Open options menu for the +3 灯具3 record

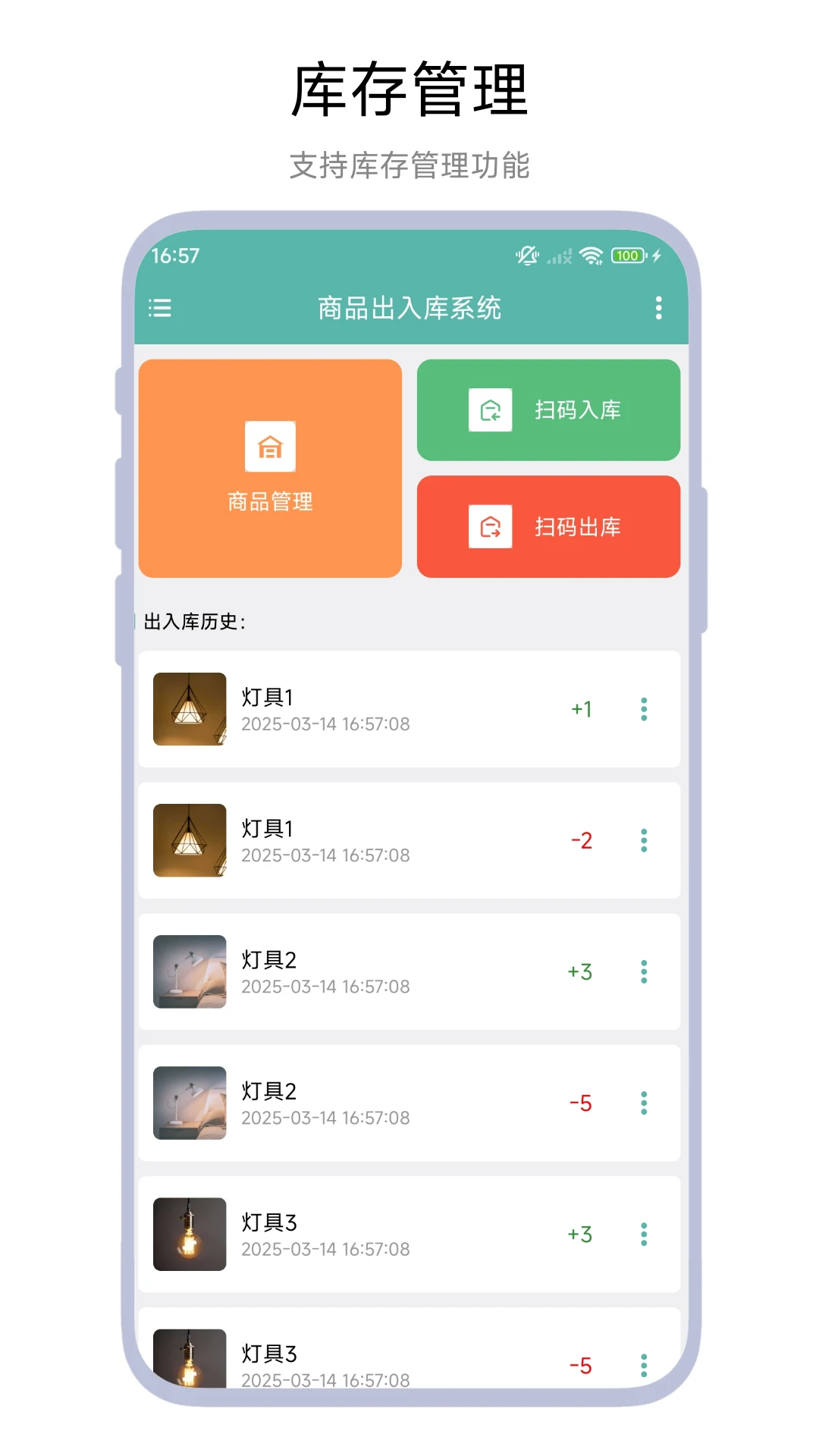pos(644,1235)
